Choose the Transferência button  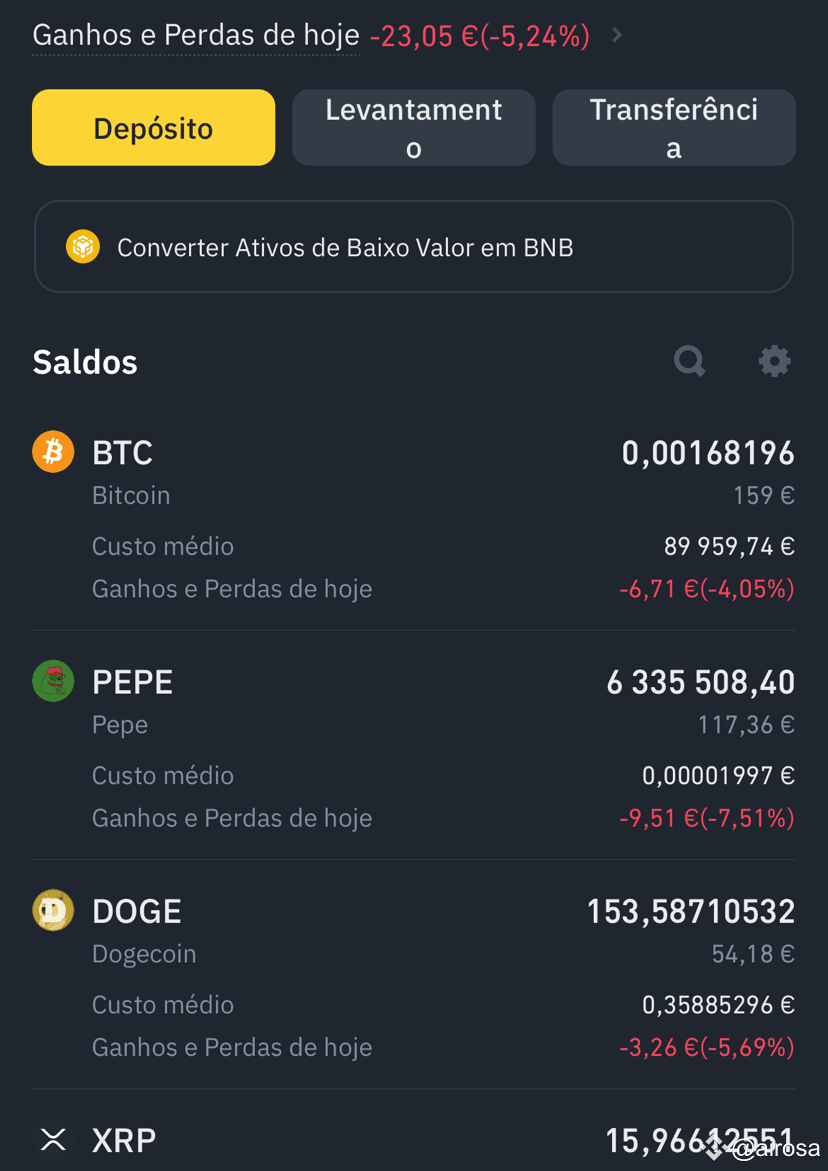click(673, 128)
